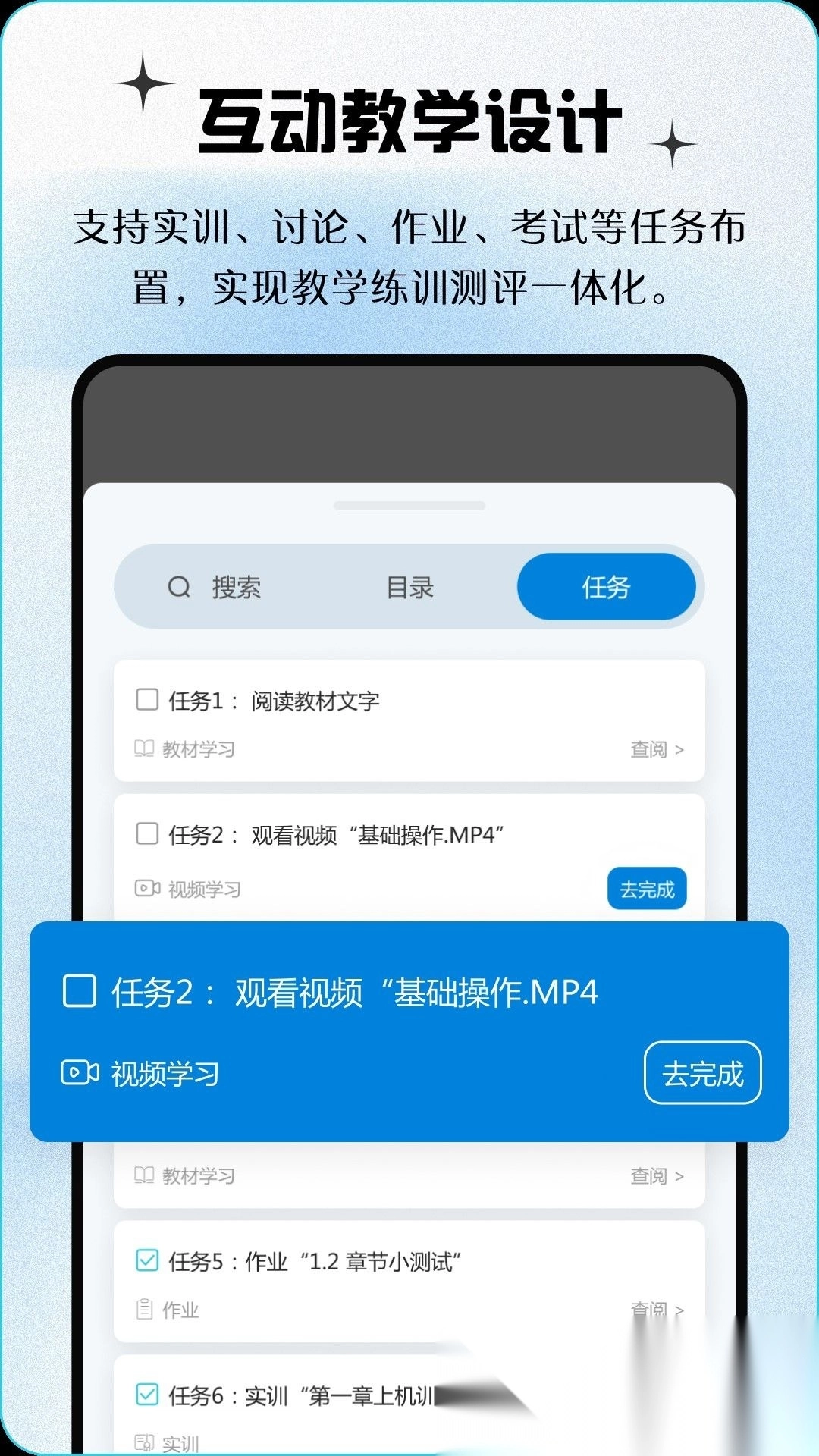Click the video camera icon under 任务2

pyautogui.click(x=146, y=887)
